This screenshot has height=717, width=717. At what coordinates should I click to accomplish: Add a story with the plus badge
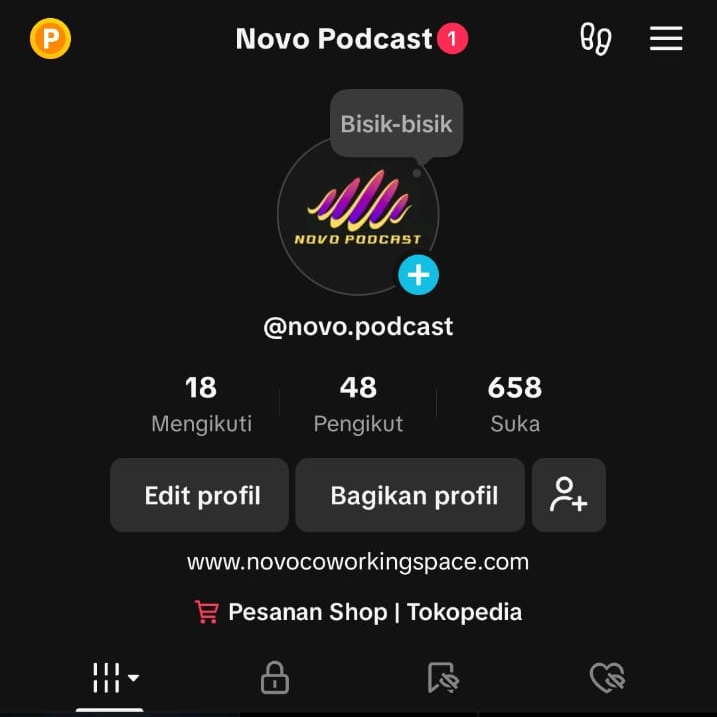418,275
